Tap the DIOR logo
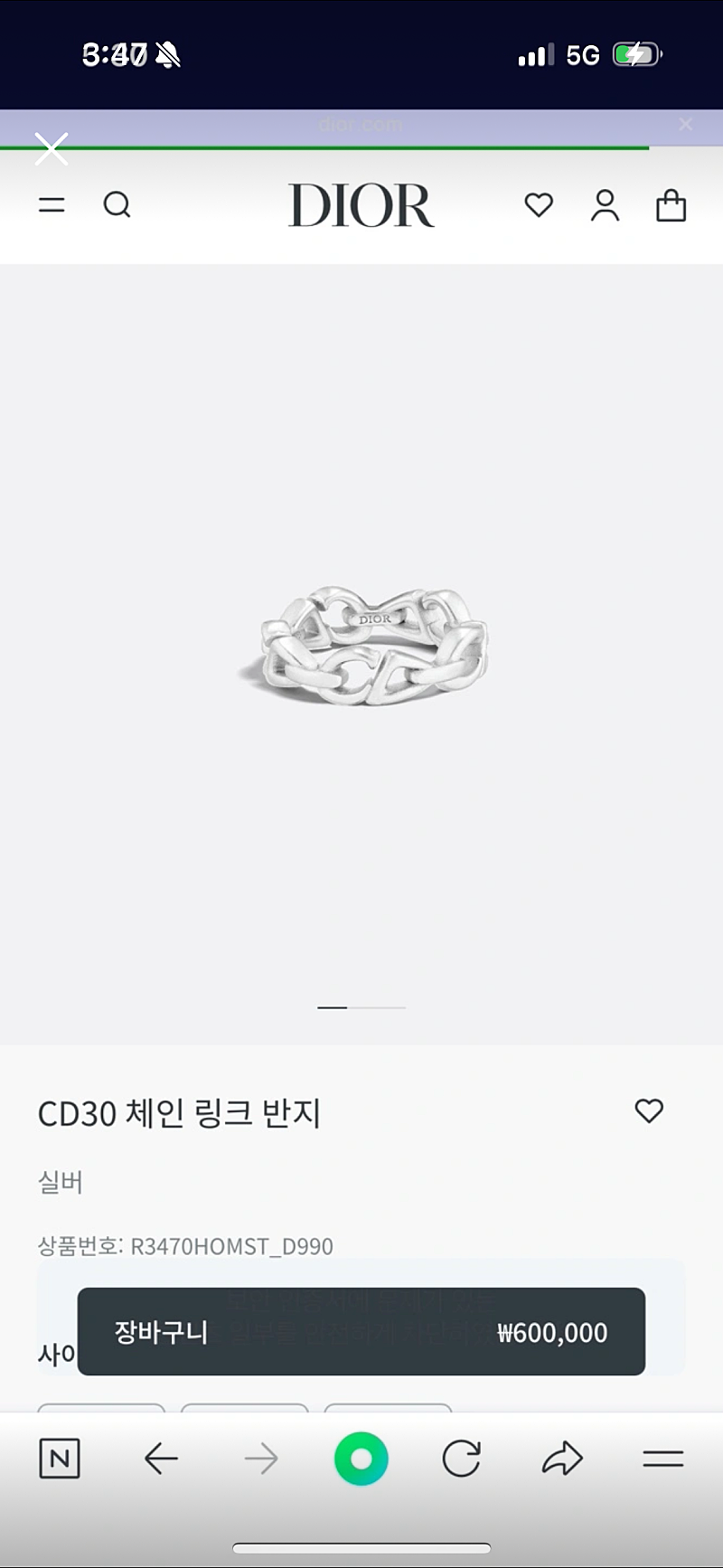The image size is (723, 1568). 361,204
